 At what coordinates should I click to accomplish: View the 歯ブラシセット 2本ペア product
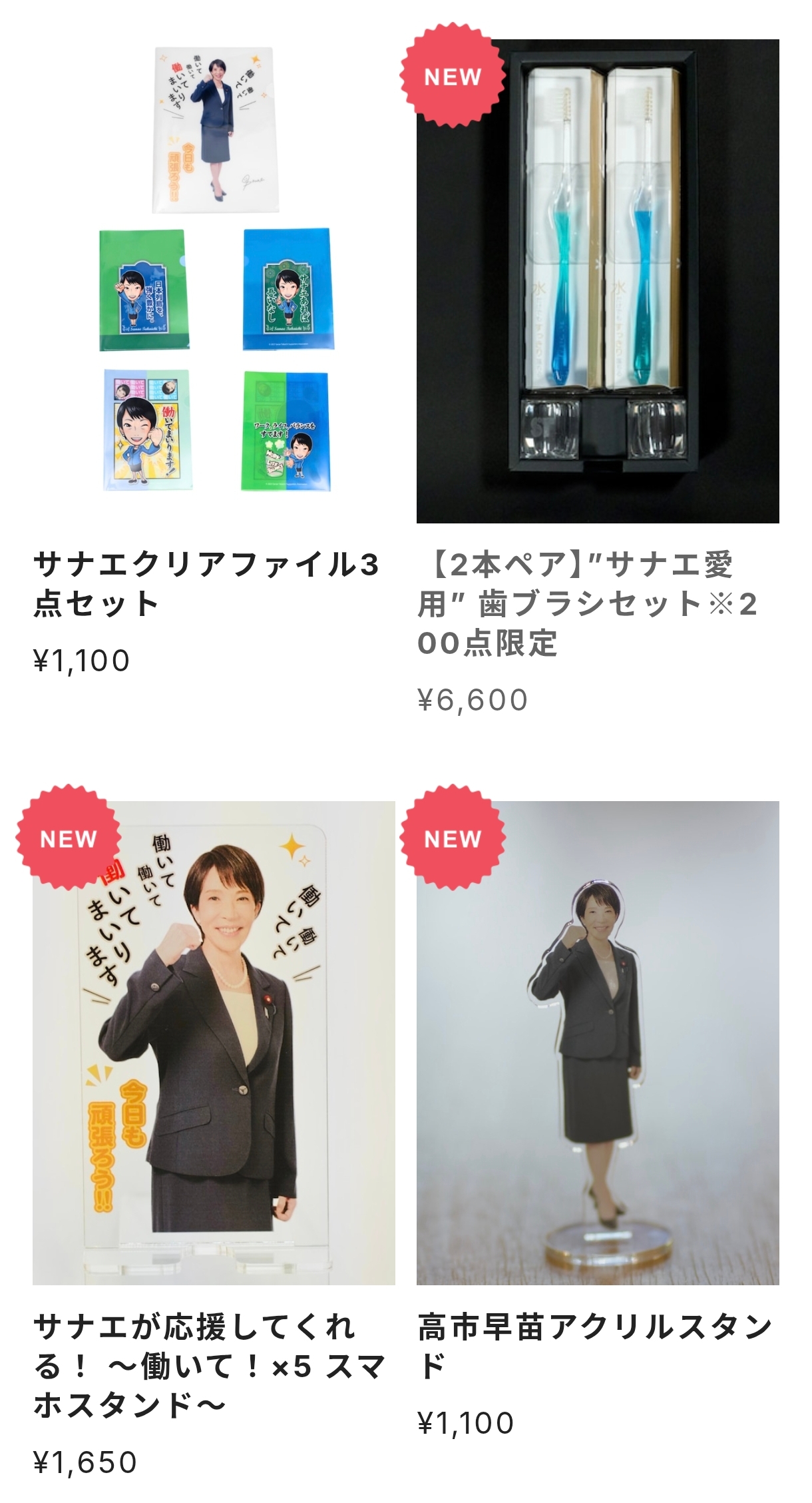(x=597, y=281)
